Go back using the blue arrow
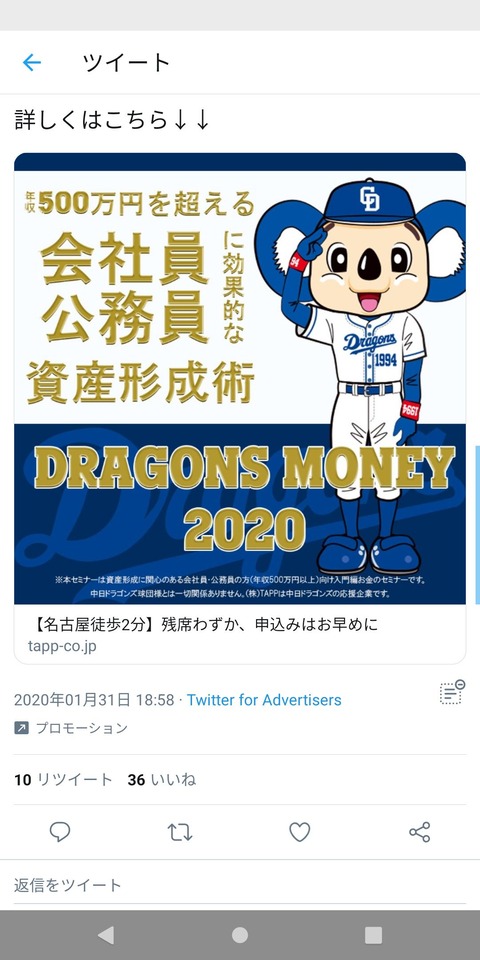The width and height of the screenshot is (480, 960). 31,62
